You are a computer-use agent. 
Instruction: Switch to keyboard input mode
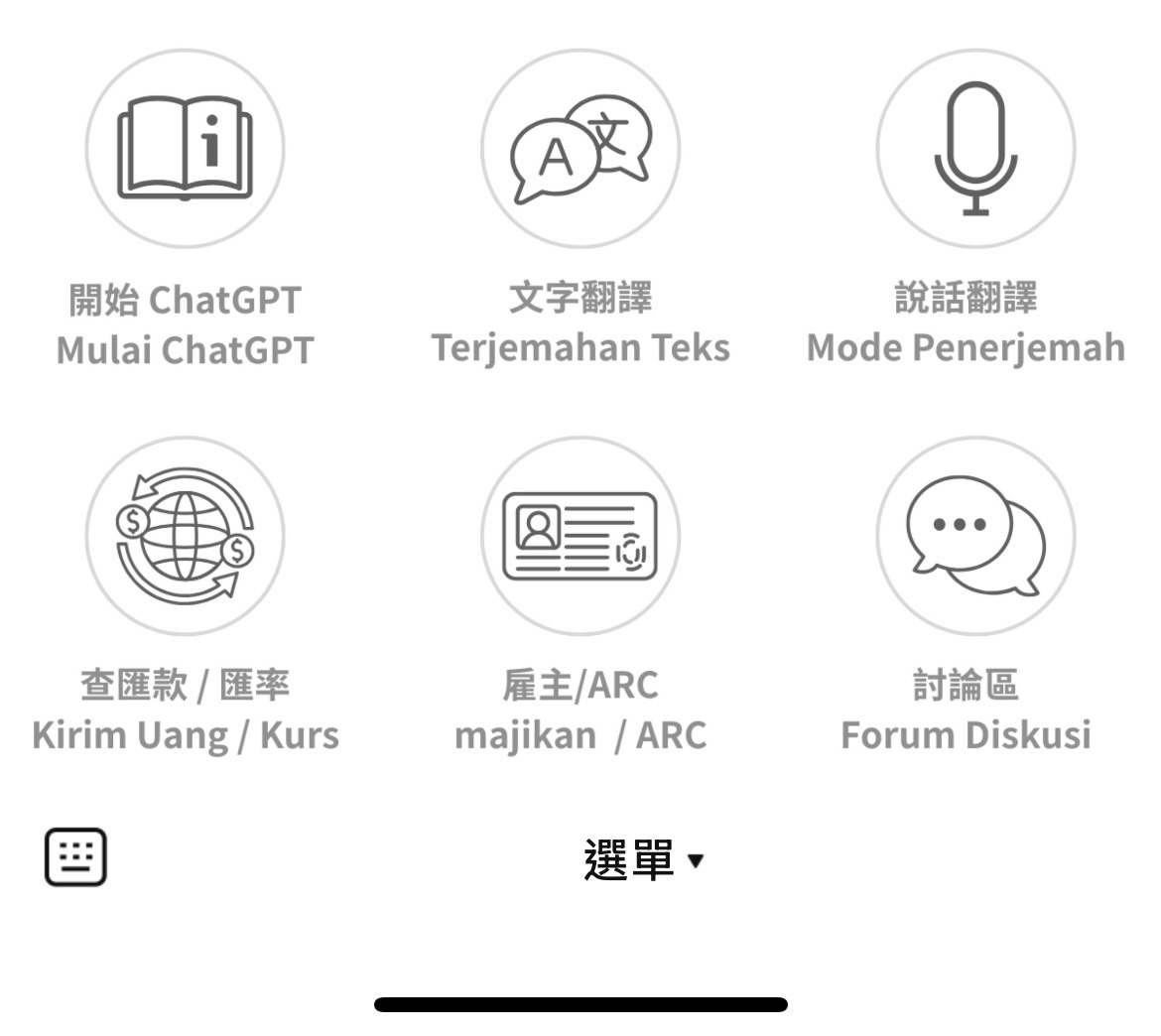(75, 856)
